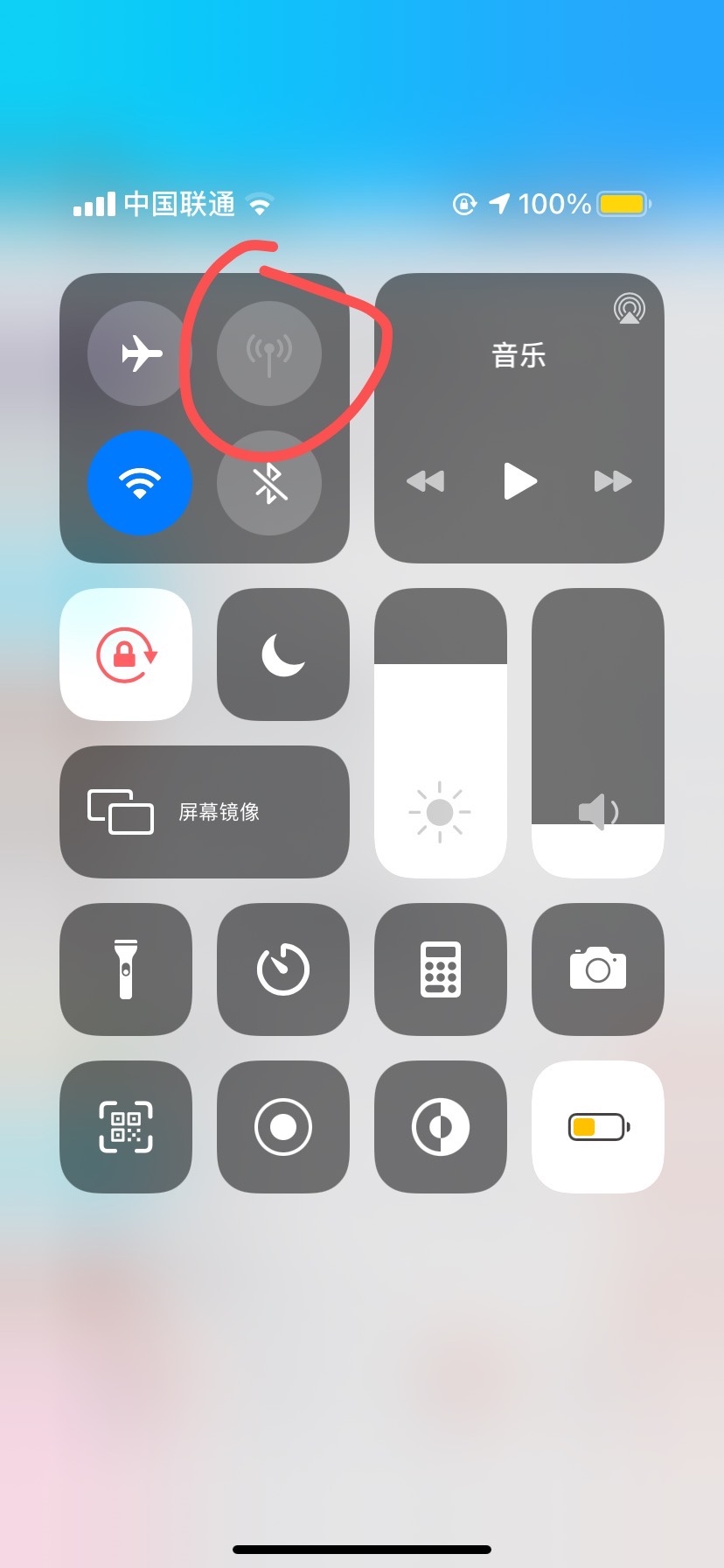The image size is (724, 1568).
Task: Turn on Bluetooth
Action: tap(269, 483)
